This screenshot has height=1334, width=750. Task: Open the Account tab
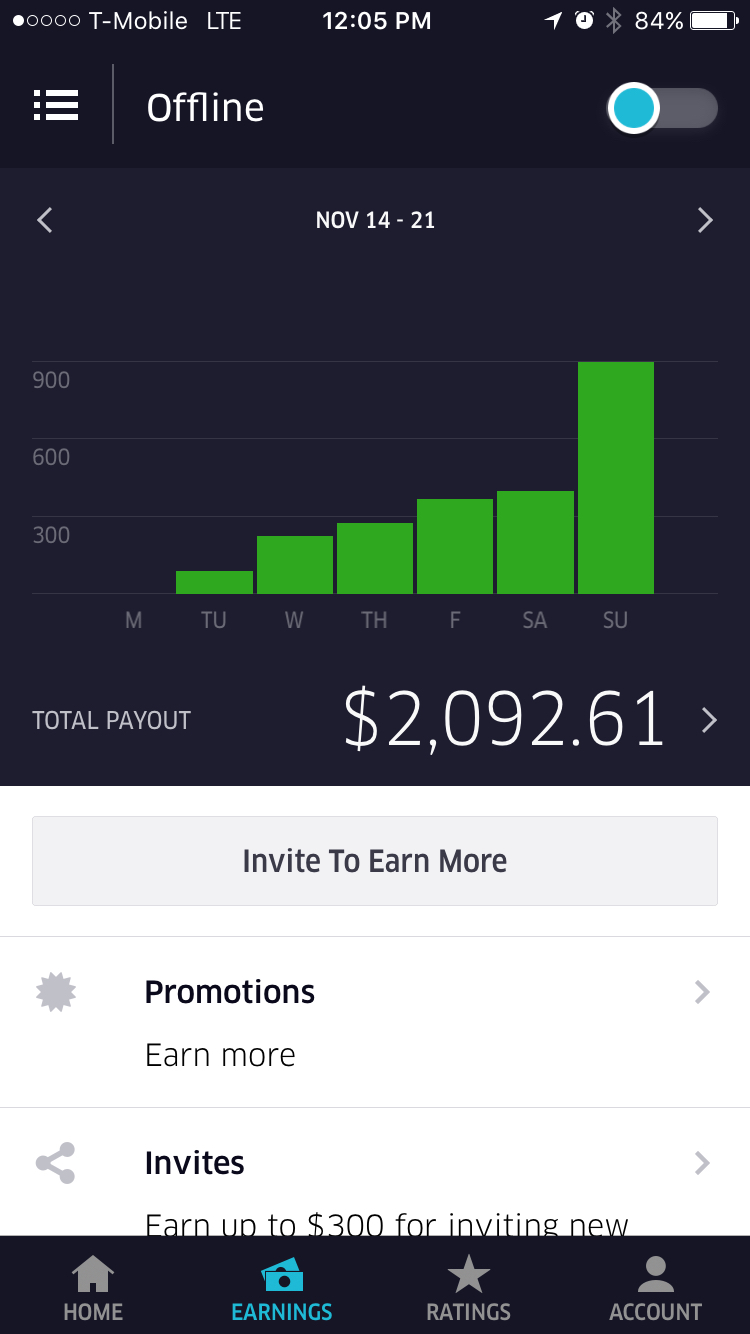point(655,1288)
